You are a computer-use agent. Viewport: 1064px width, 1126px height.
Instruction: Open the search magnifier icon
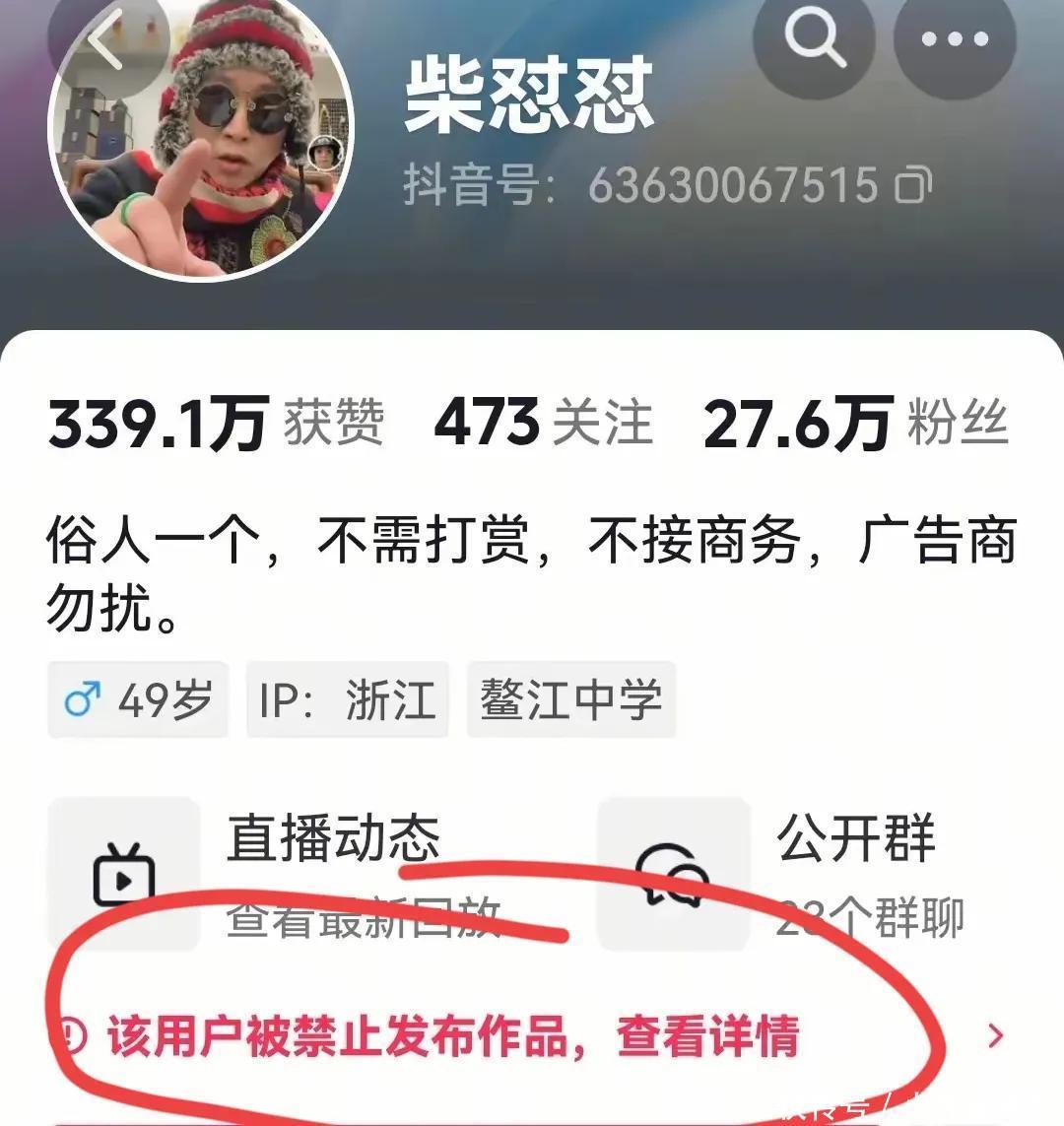814,38
